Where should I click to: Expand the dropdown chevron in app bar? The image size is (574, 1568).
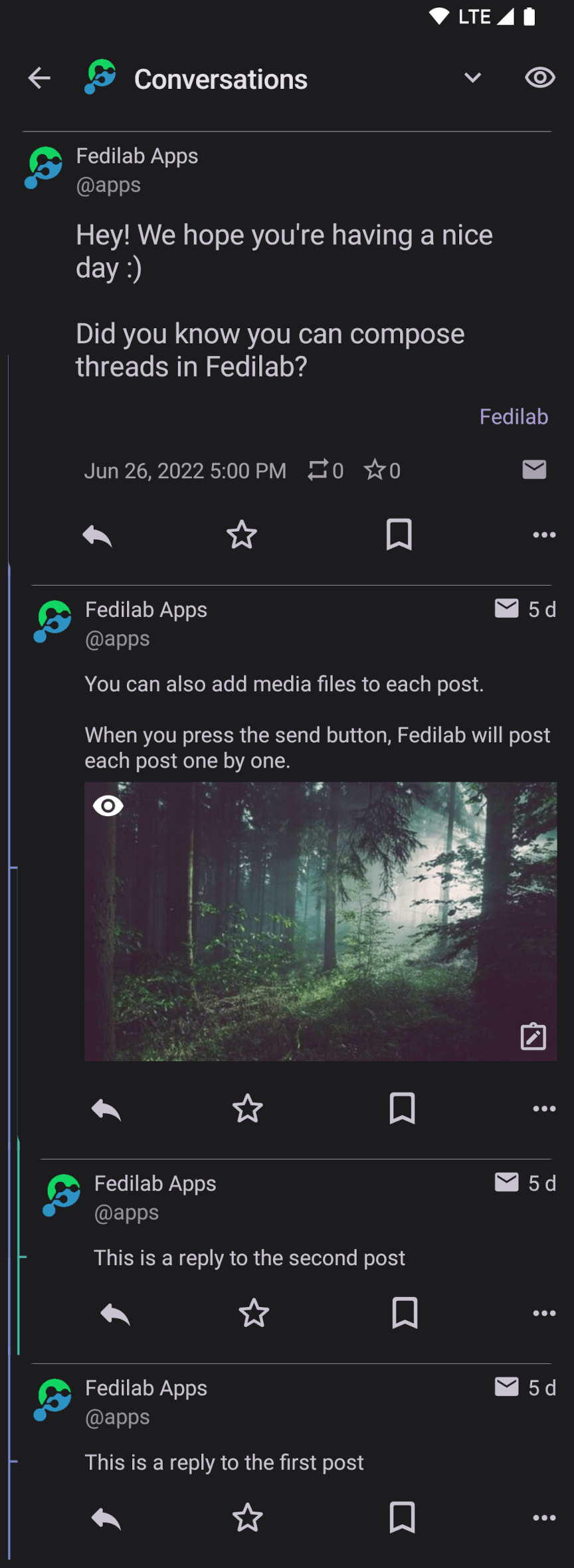(472, 78)
